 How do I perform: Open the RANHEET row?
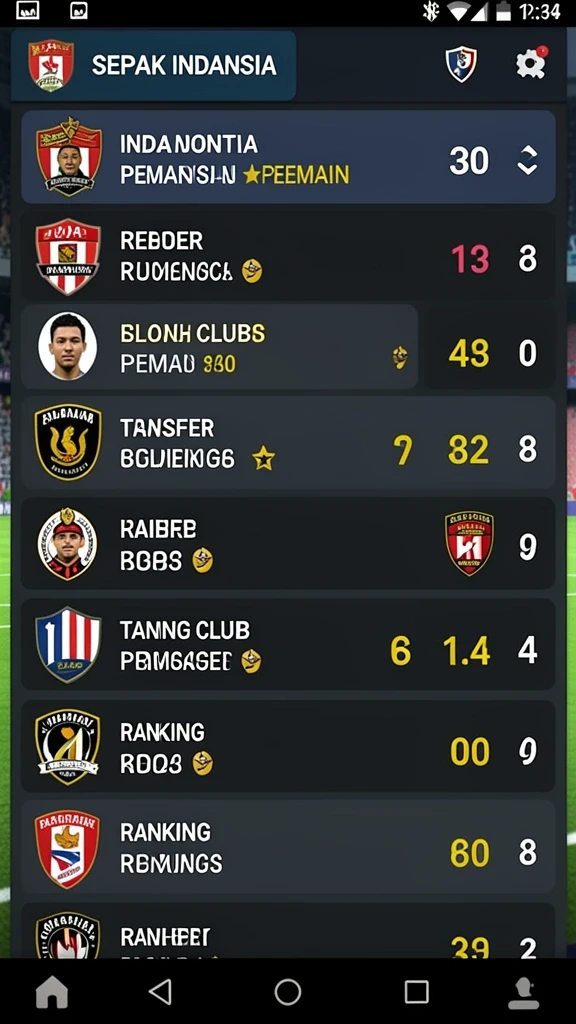[288, 931]
